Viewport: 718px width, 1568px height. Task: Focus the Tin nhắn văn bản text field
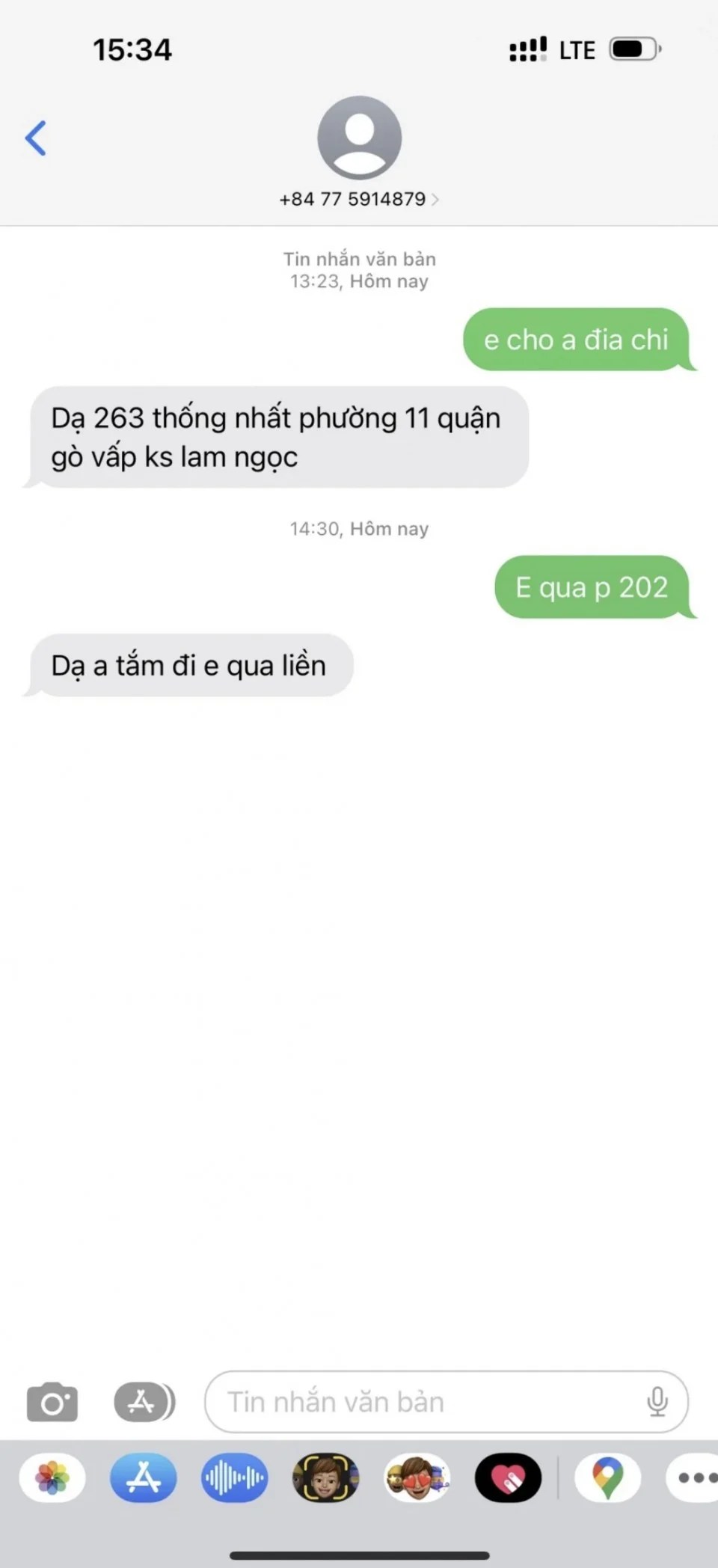coord(419,1402)
